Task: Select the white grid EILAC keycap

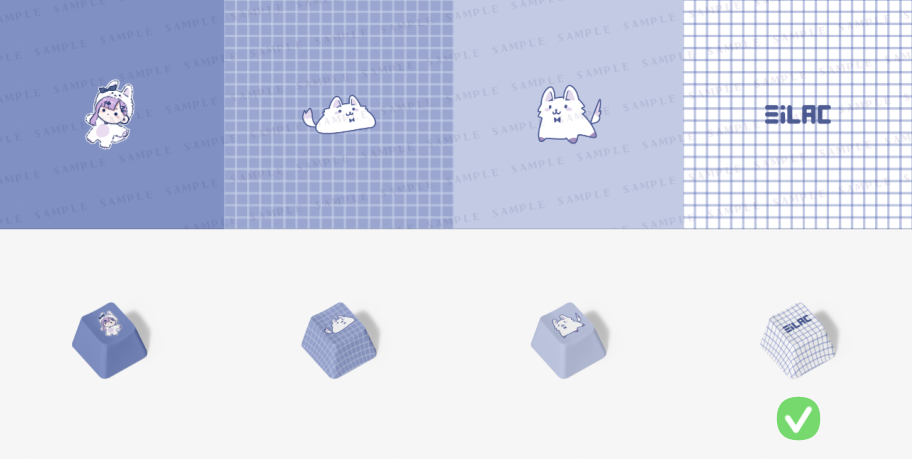Action: click(x=797, y=340)
